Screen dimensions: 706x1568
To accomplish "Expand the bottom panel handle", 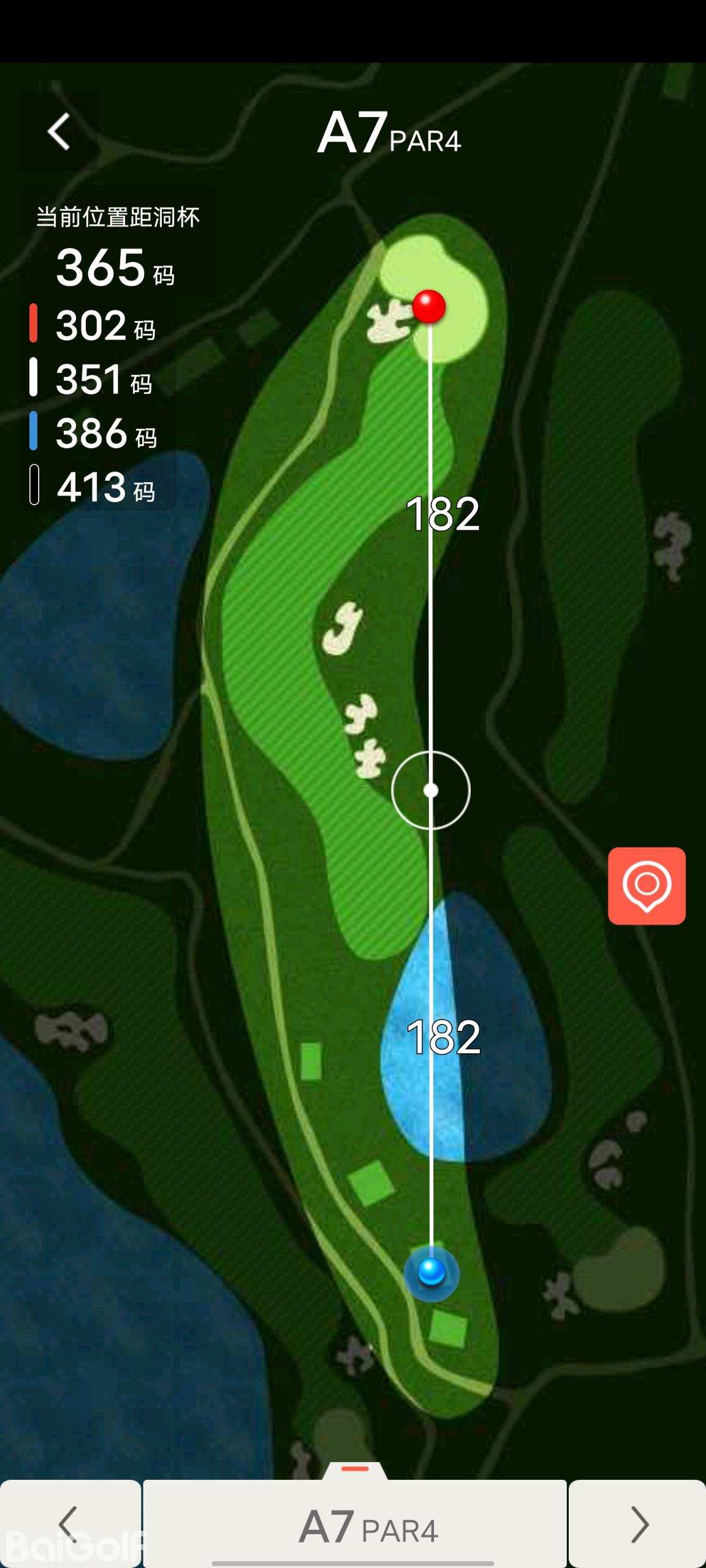I will click(355, 1470).
